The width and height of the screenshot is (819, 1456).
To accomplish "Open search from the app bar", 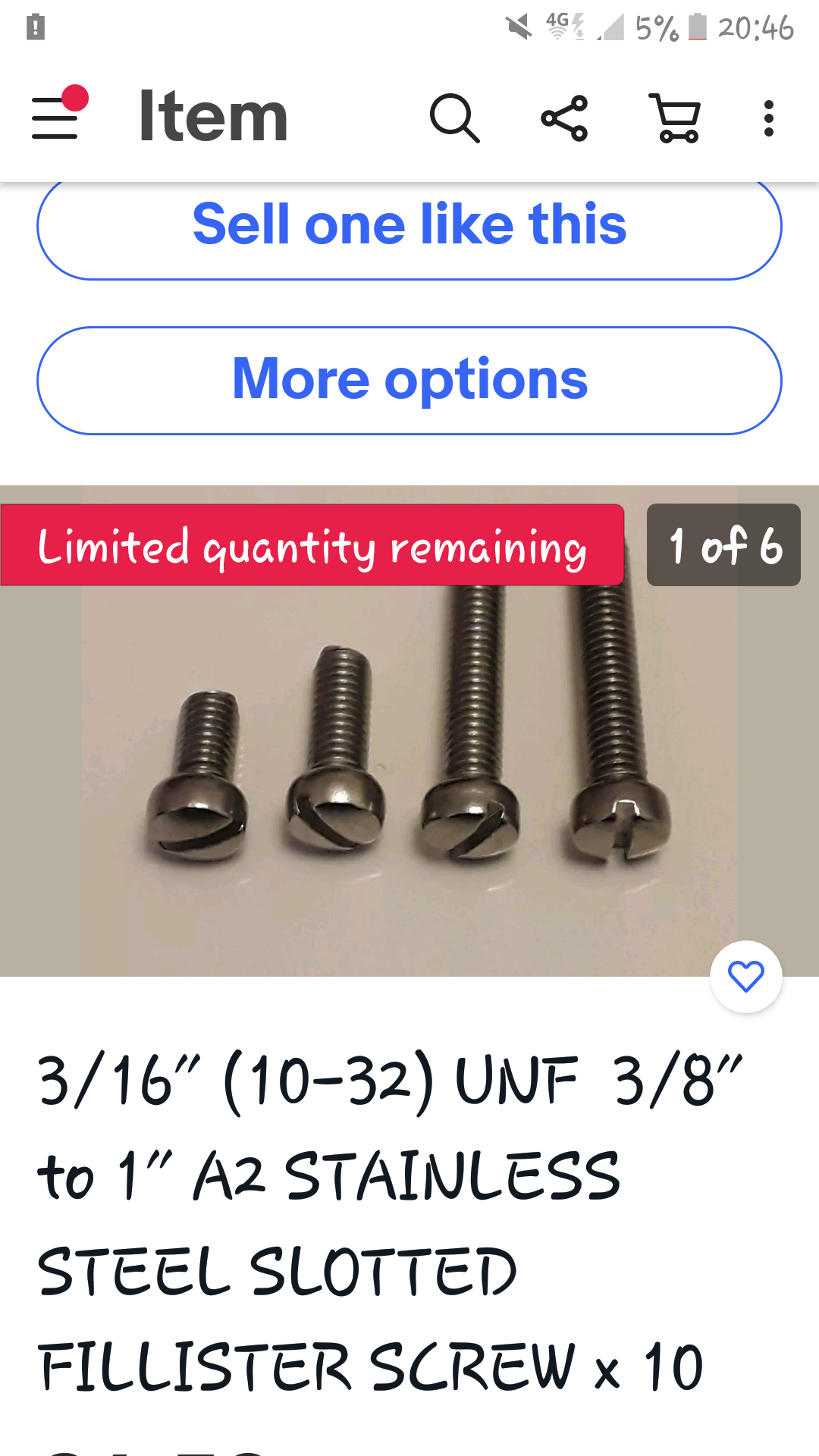I will [x=454, y=118].
